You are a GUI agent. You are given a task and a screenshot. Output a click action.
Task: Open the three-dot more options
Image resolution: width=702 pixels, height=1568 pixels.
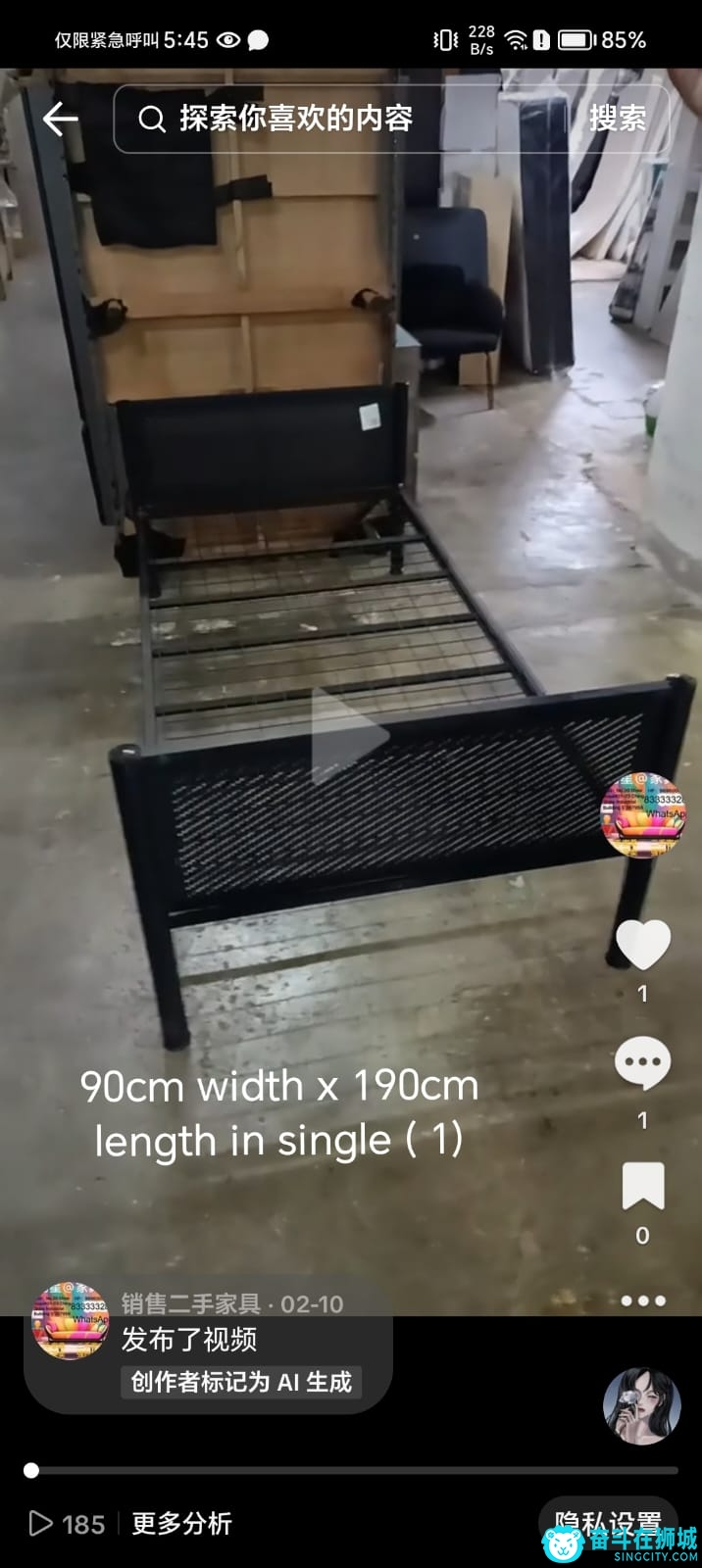click(x=642, y=1300)
